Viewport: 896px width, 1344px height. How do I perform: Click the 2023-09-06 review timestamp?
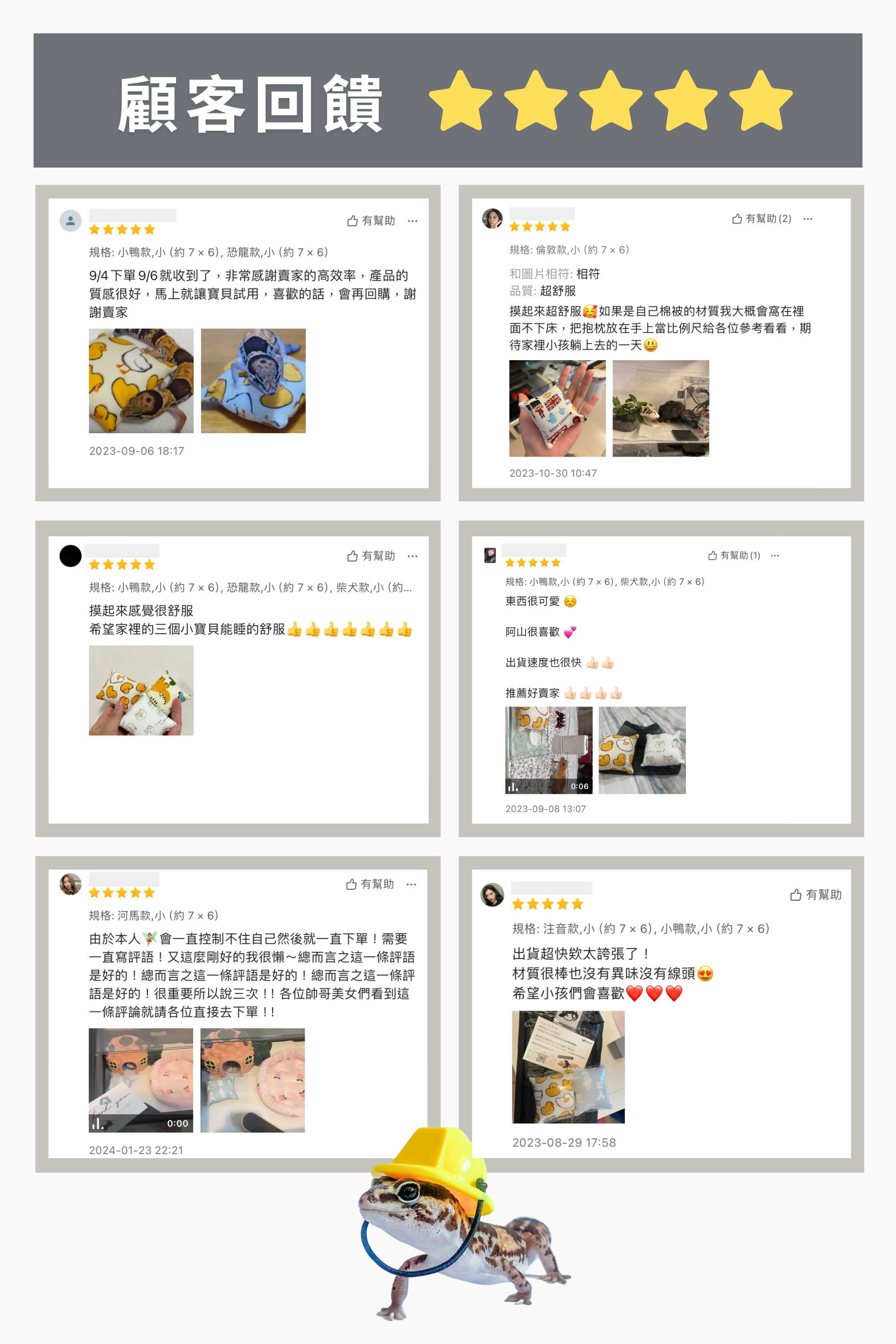[x=137, y=450]
